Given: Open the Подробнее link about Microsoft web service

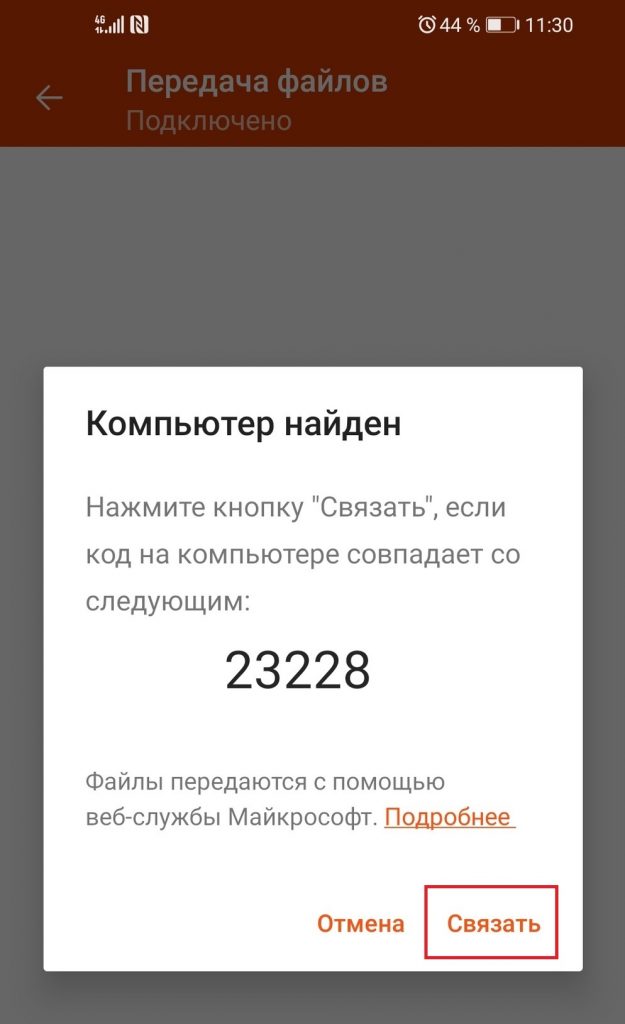Looking at the screenshot, I should pos(449,817).
